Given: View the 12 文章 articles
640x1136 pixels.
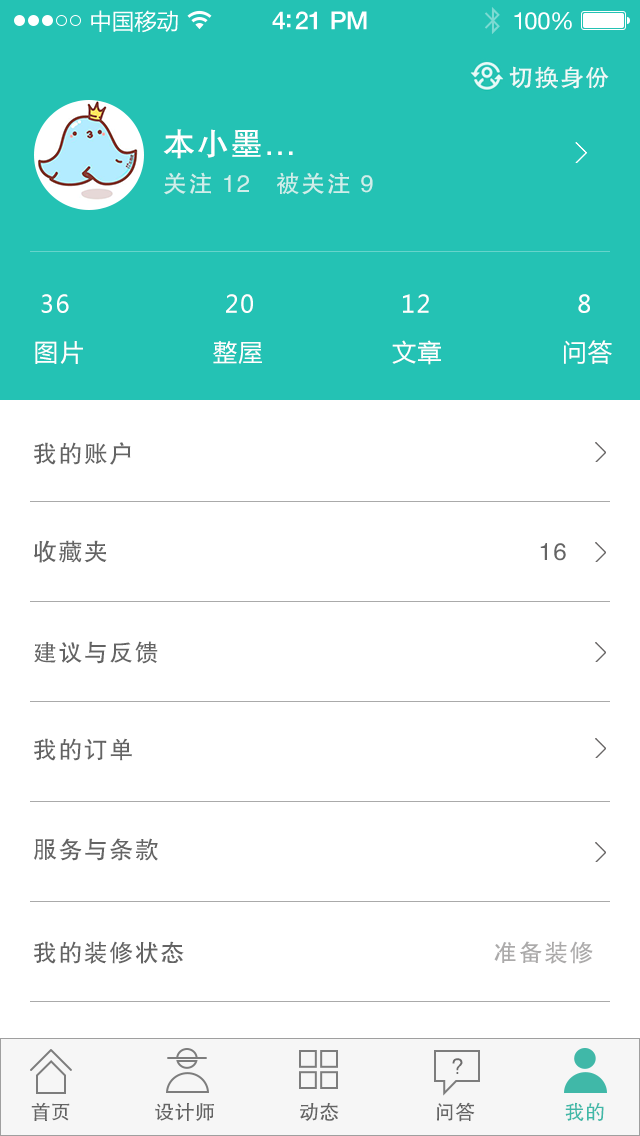Looking at the screenshot, I should [x=417, y=328].
